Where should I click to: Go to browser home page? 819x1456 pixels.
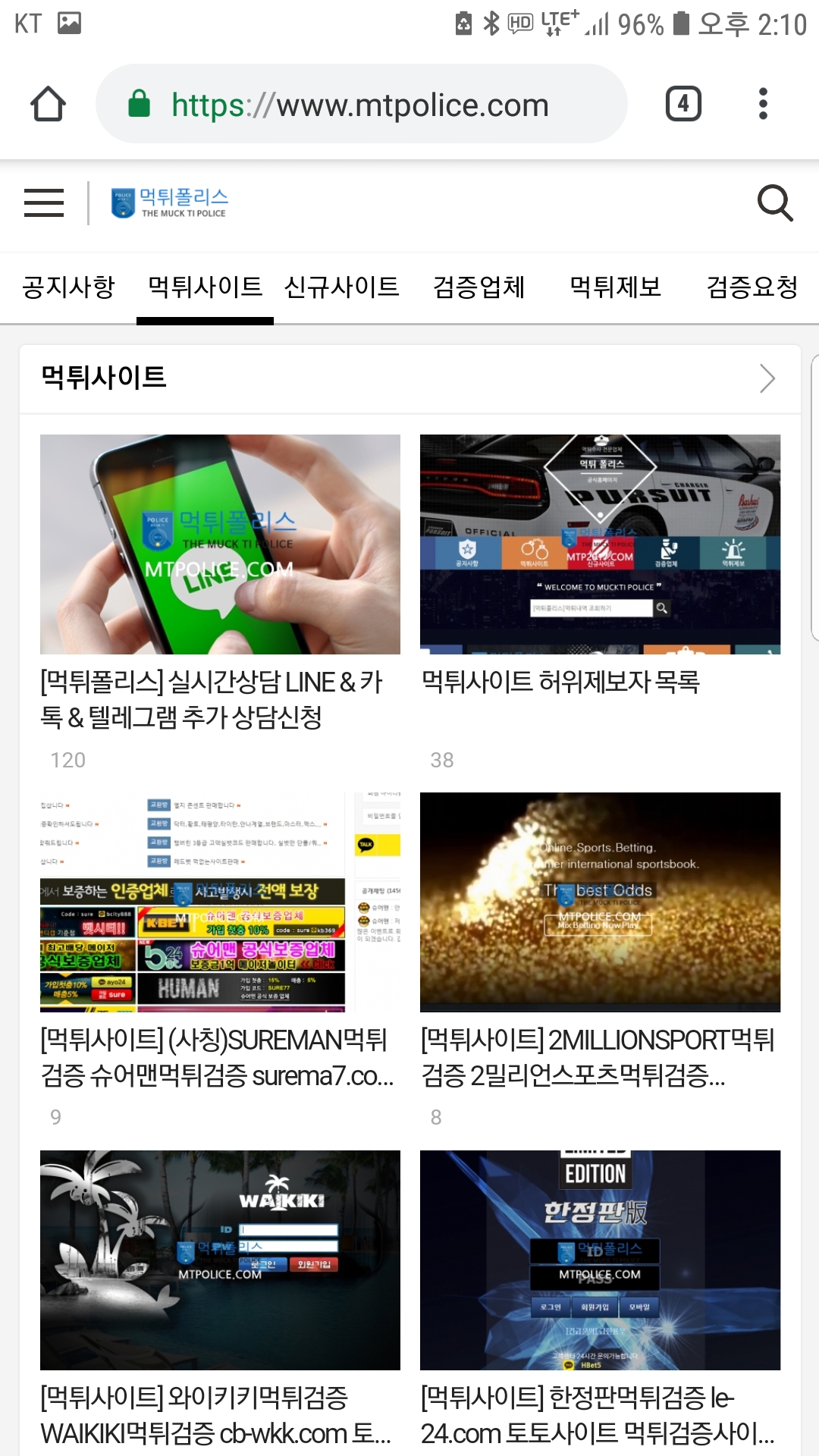pyautogui.click(x=48, y=104)
